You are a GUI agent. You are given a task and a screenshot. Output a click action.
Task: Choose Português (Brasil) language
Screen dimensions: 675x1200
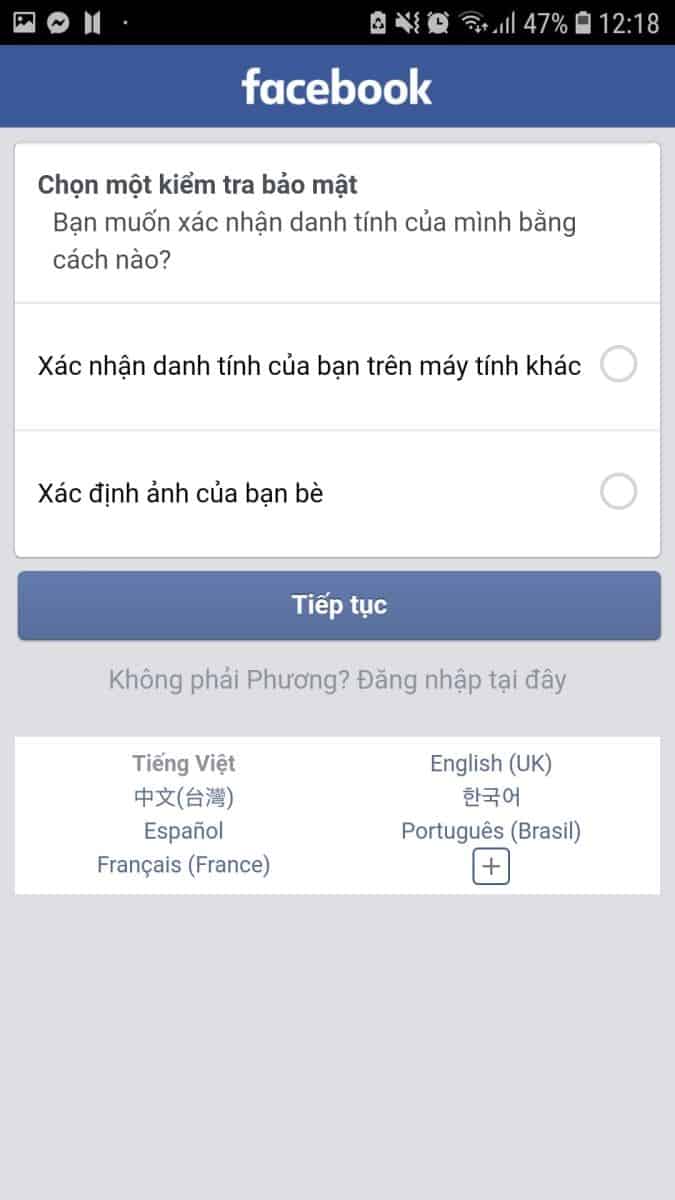click(490, 831)
